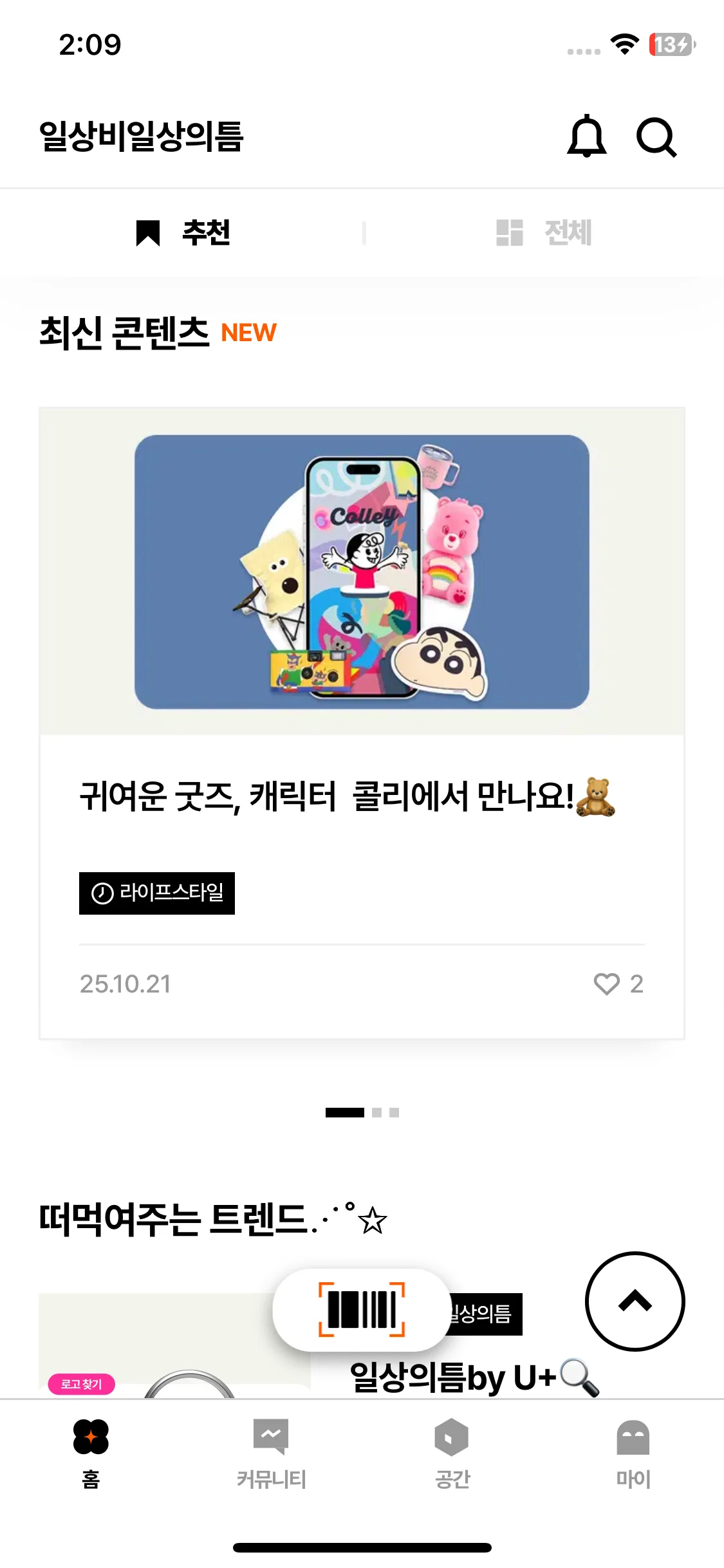Switch to the 추천 tab
This screenshot has width=724, height=1568.
(x=183, y=232)
